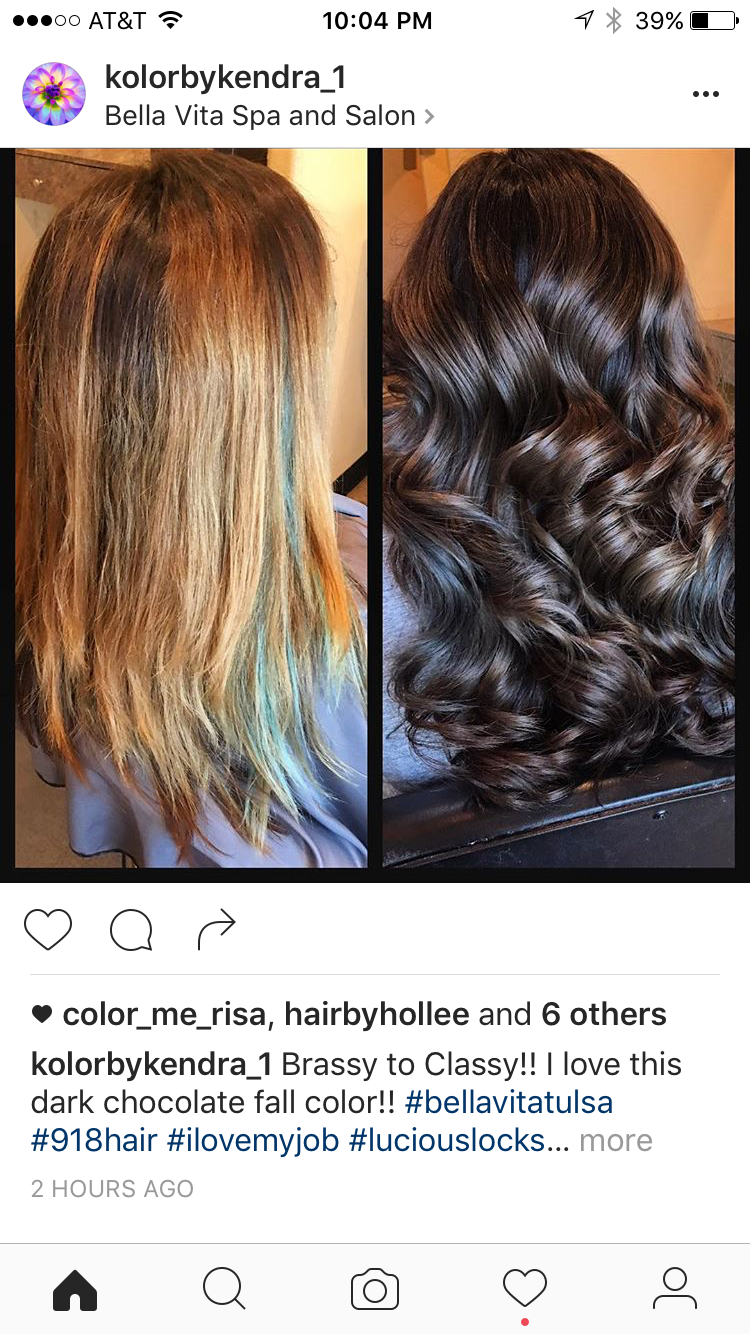
Task: Open the #918hair hashtag
Action: (94, 1140)
